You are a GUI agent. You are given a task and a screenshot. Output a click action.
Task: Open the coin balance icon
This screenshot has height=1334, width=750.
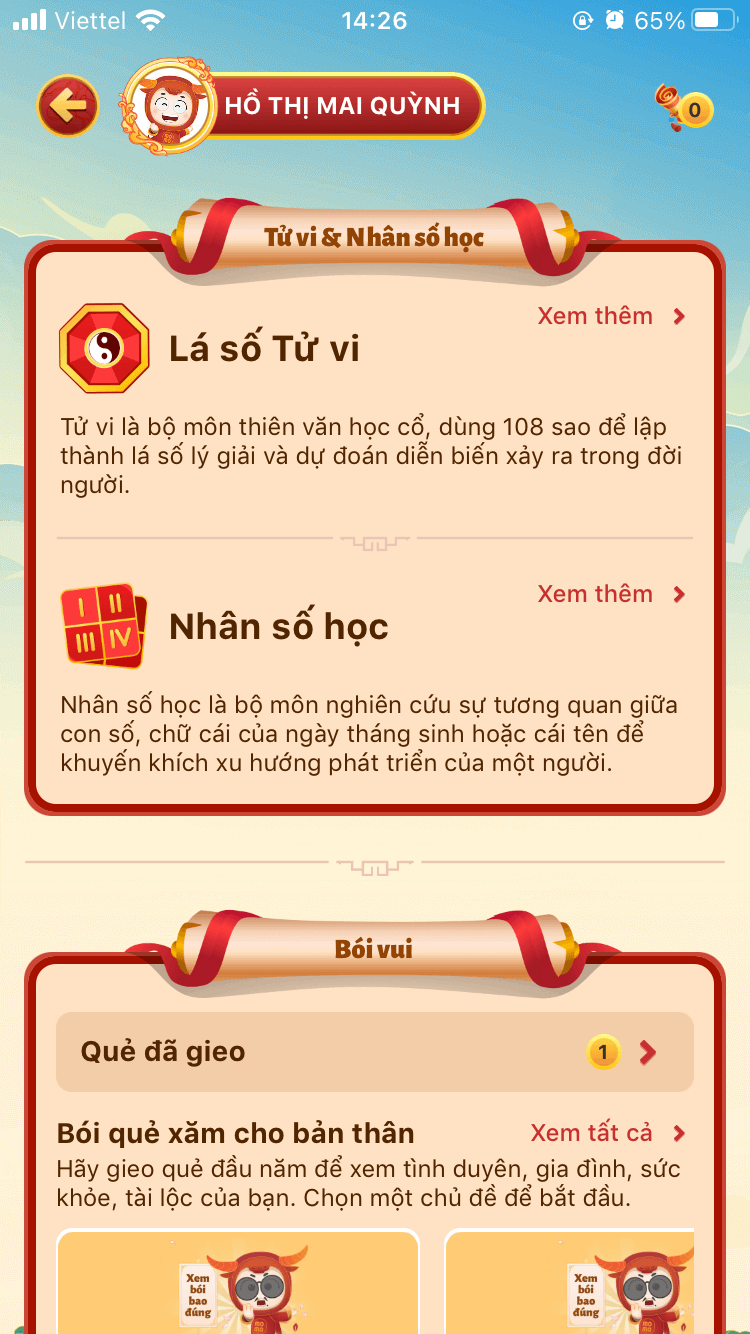[686, 108]
